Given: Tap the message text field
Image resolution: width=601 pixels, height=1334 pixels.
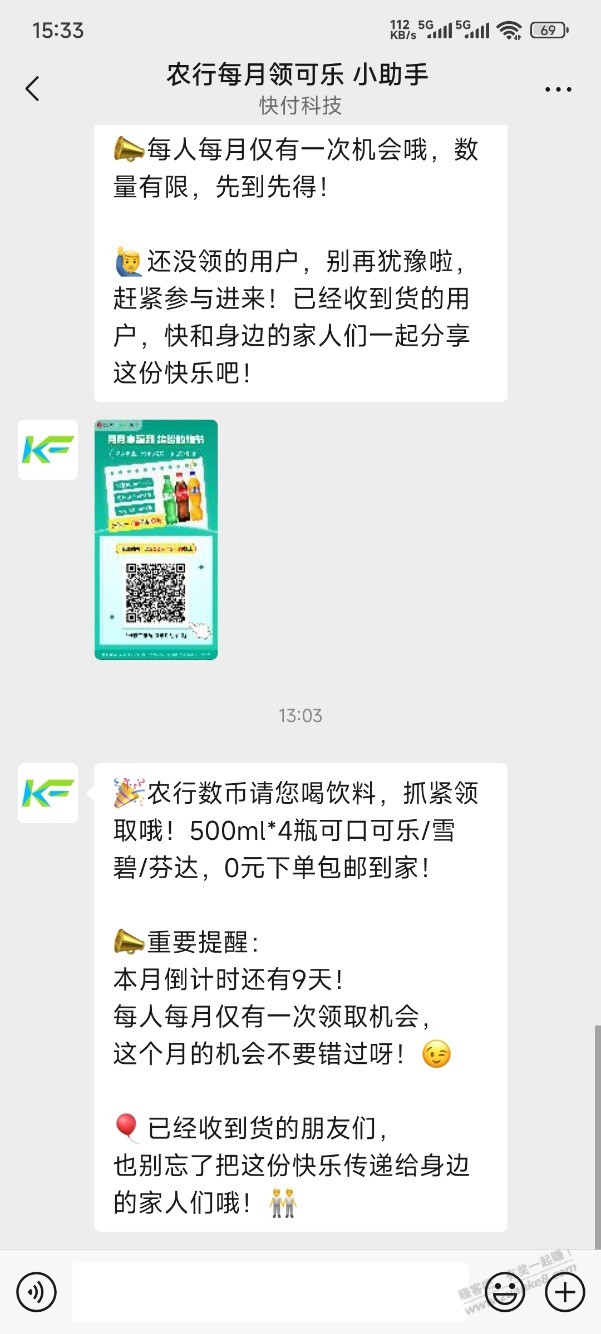Looking at the screenshot, I should [x=270, y=1292].
